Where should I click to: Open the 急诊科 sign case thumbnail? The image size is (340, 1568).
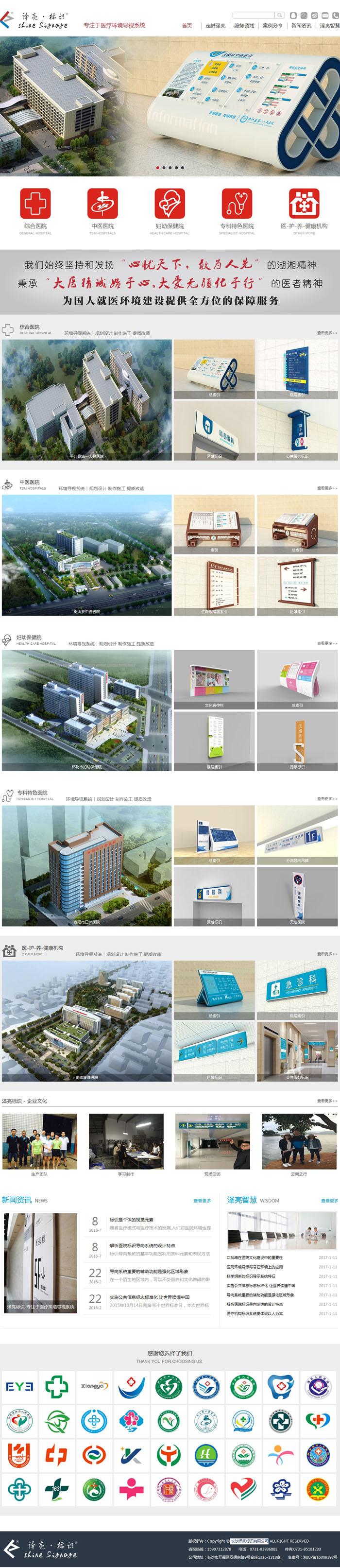(297, 989)
